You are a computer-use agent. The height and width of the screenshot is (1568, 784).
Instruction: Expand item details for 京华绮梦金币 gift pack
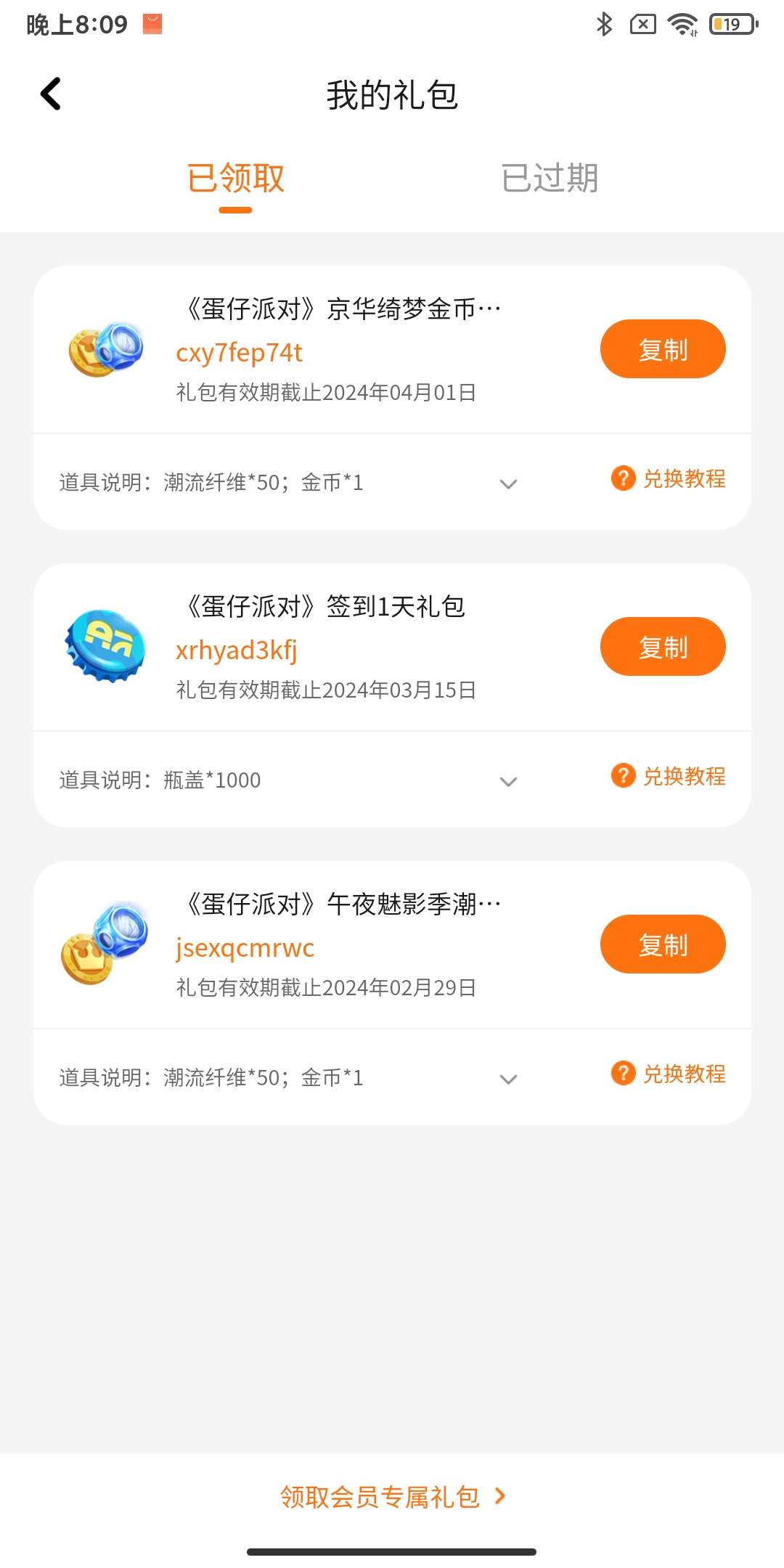pos(508,483)
